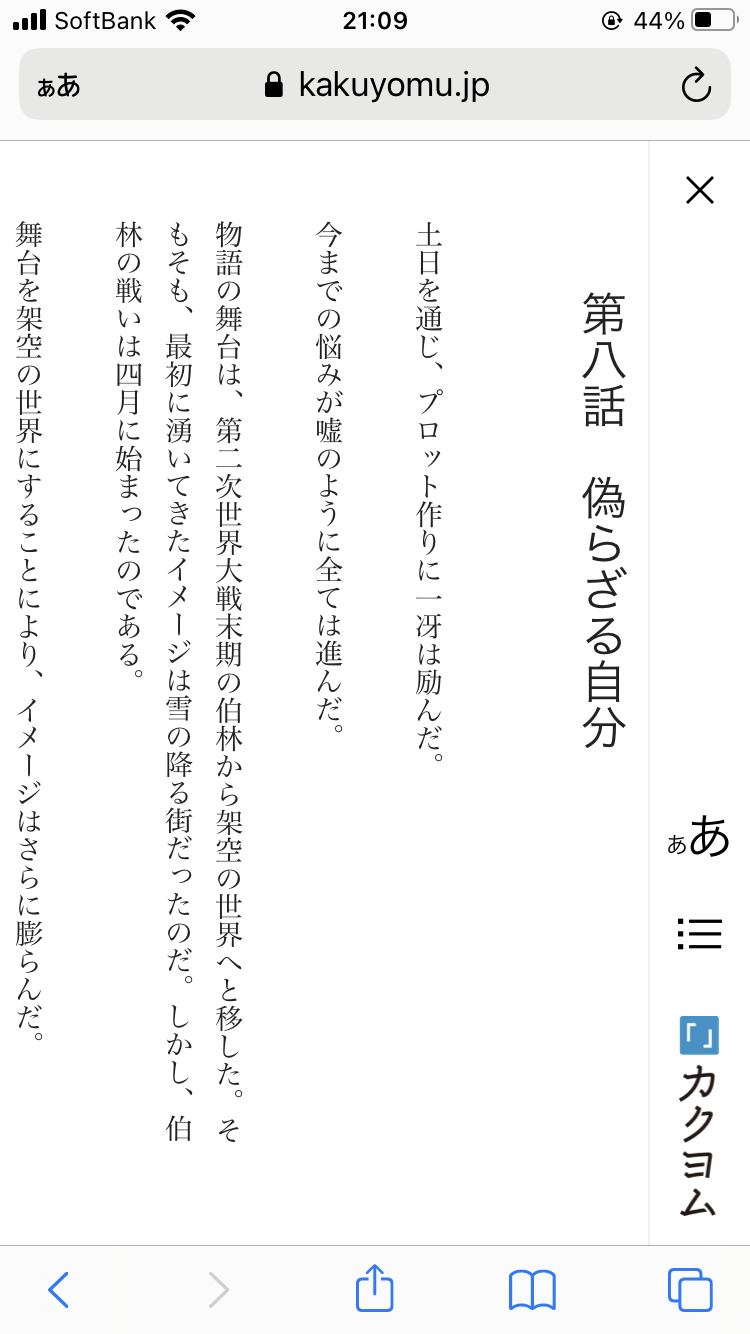Viewport: 750px width, 1334px height.
Task: Open Safari's ぁあ page settings menu
Action: coord(59,85)
